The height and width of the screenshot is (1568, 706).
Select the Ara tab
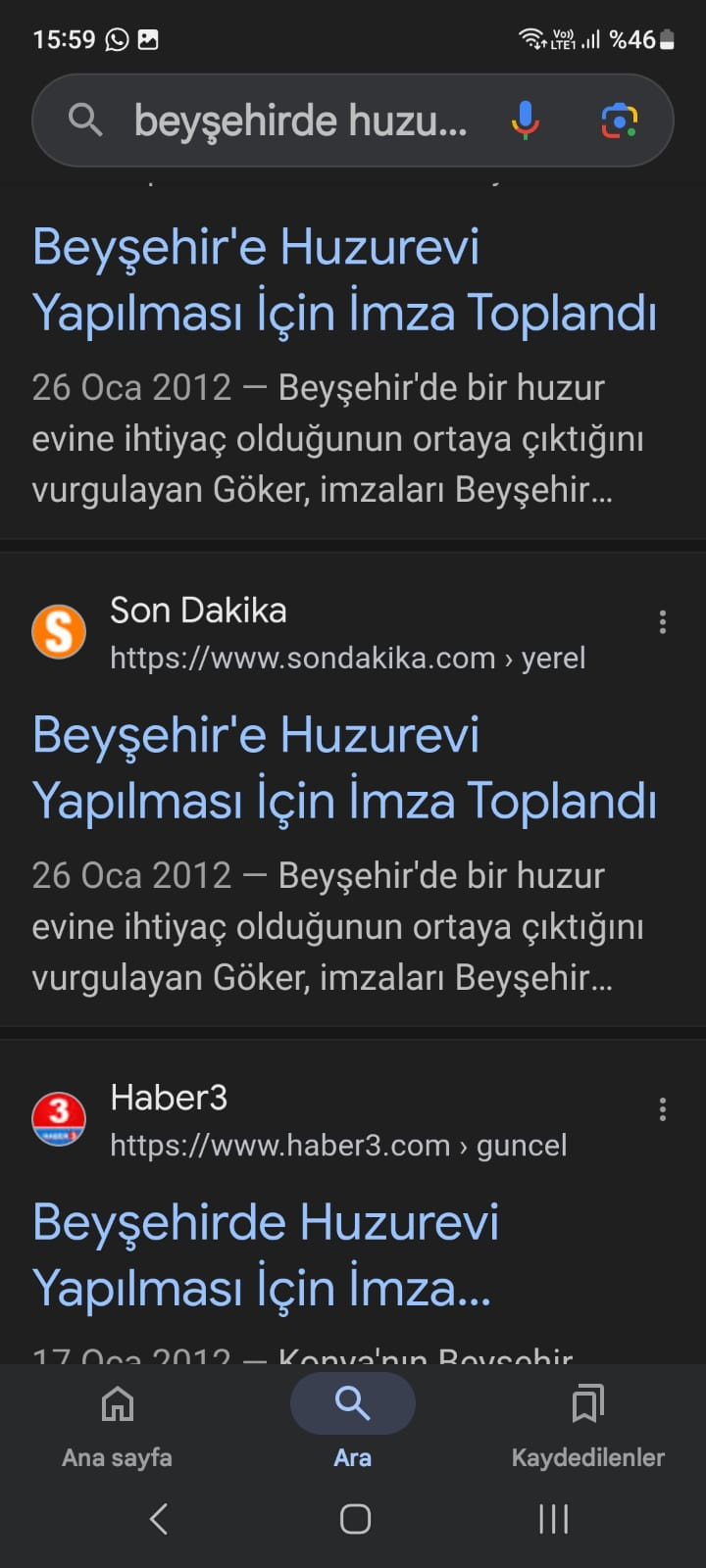353,1426
